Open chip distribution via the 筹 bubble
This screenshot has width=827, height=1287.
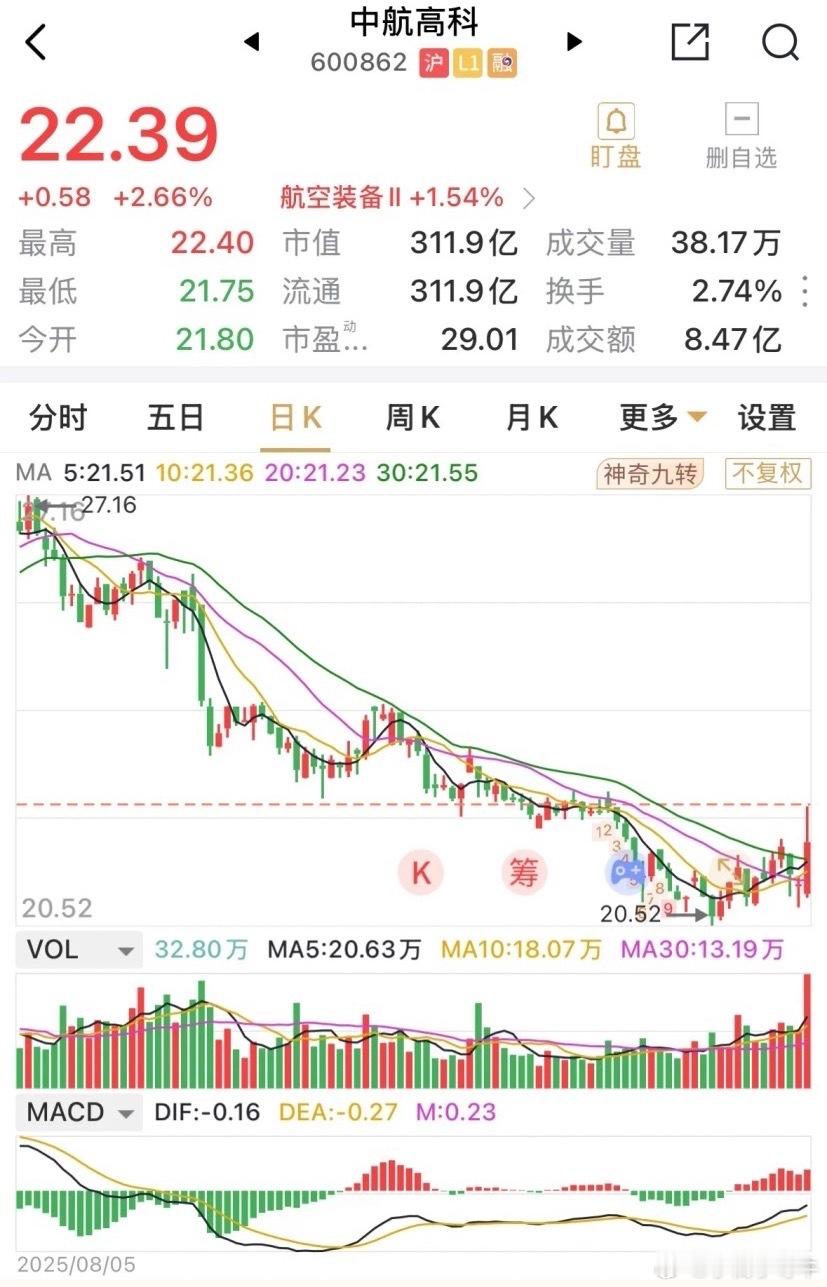point(524,872)
